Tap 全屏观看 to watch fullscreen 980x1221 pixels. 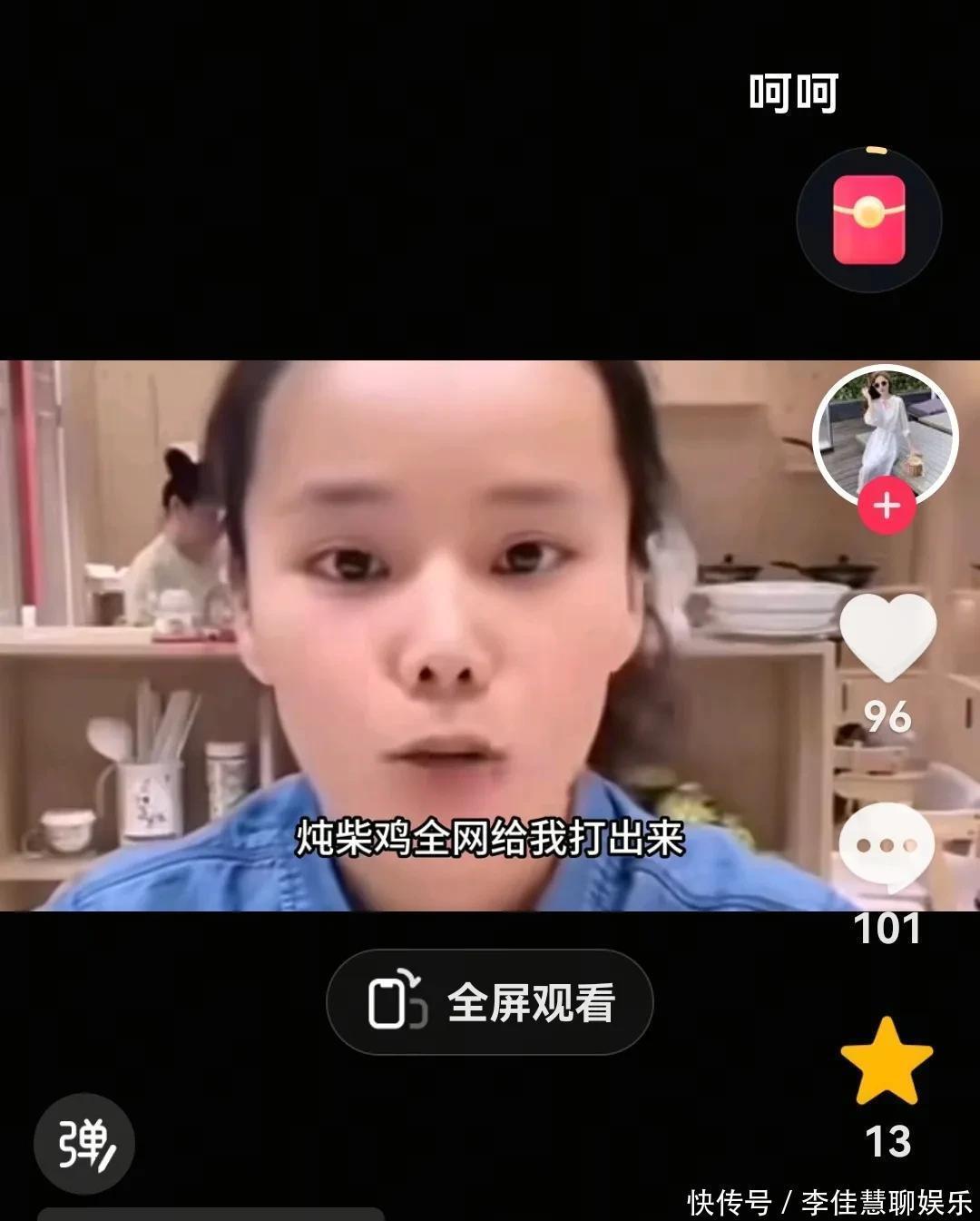tap(490, 1002)
